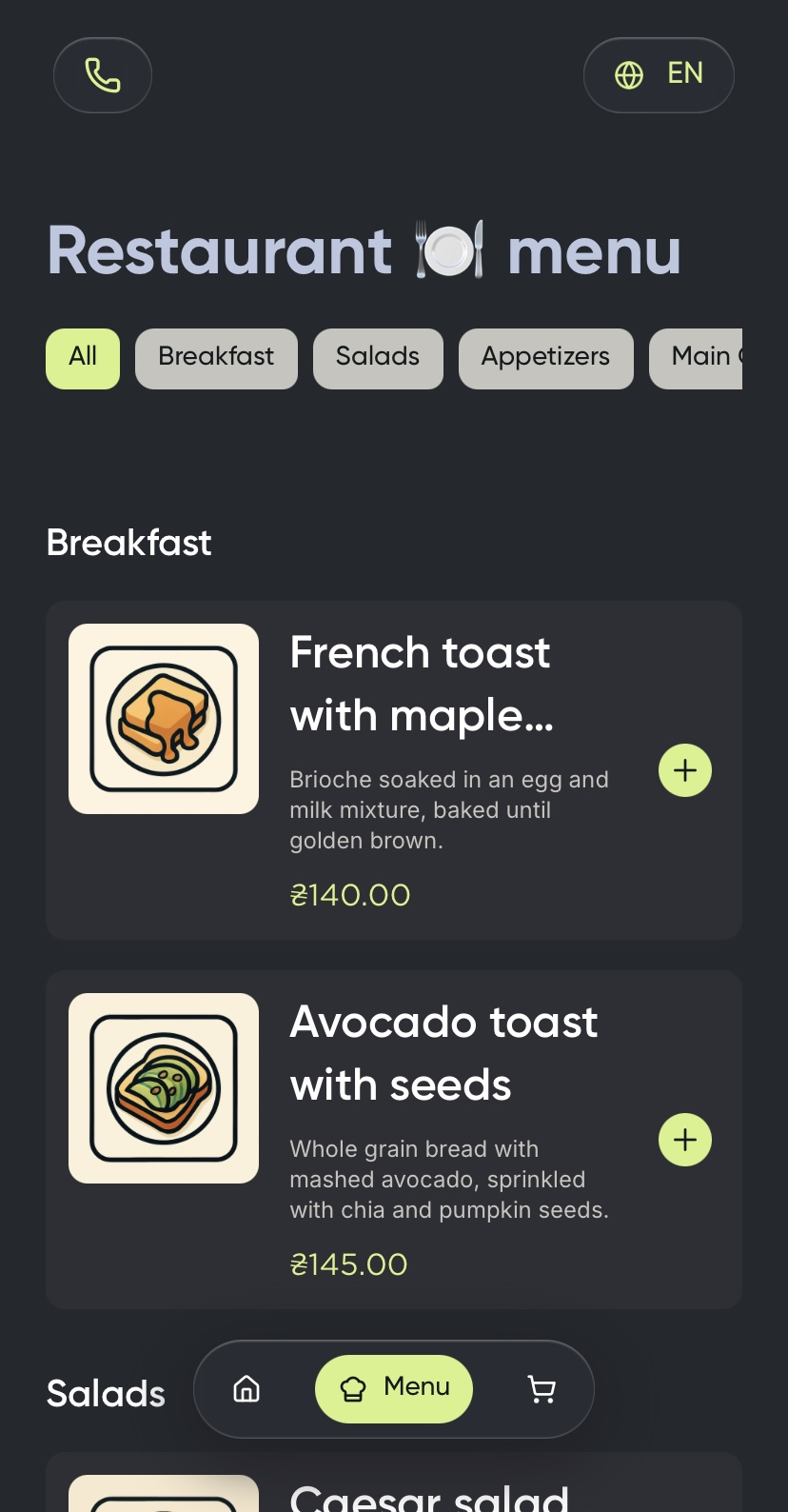788x1512 pixels.
Task: Tap the fork and plate emoji in the title
Action: 447,249
